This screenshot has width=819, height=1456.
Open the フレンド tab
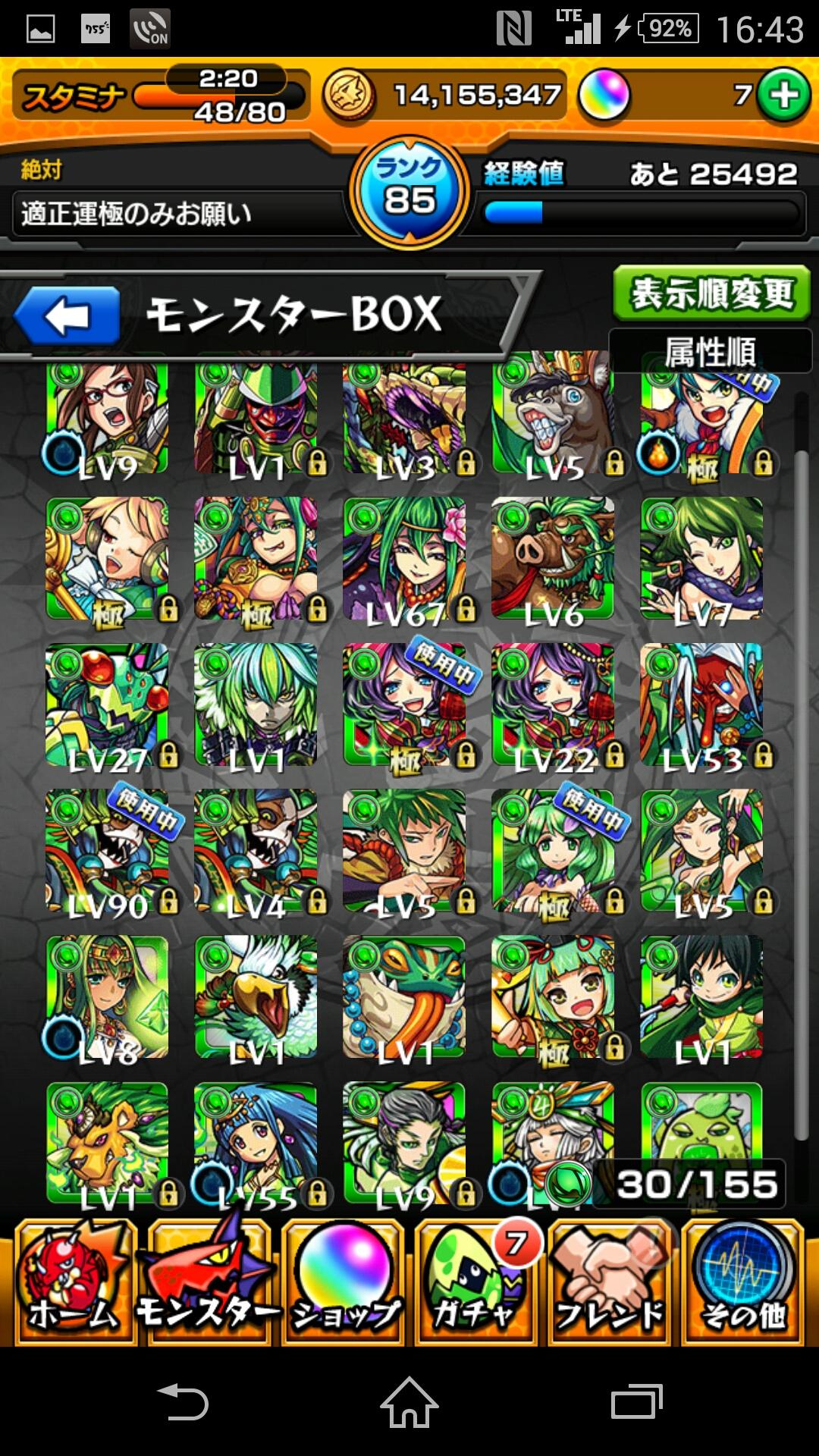[610, 1283]
